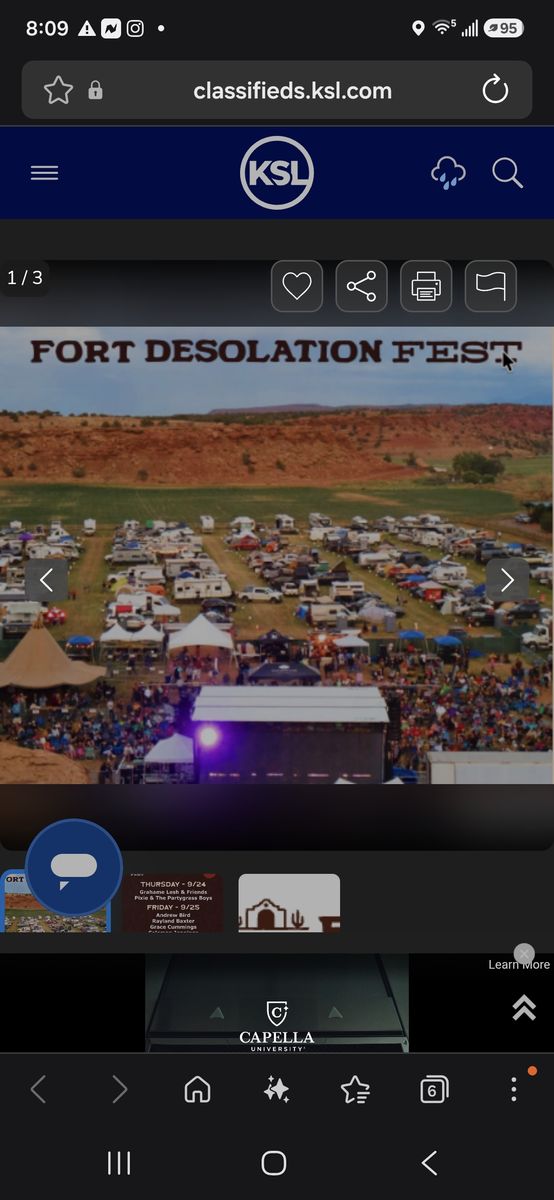Open the browser three-dot menu
Image resolution: width=554 pixels, height=1200 pixels.
514,1089
